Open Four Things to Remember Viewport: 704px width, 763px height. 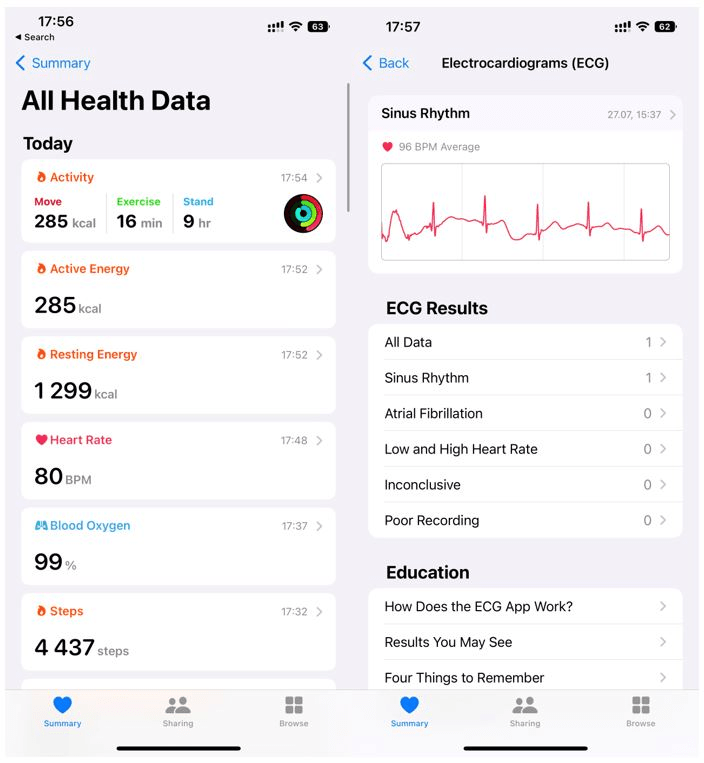pyautogui.click(x=525, y=677)
